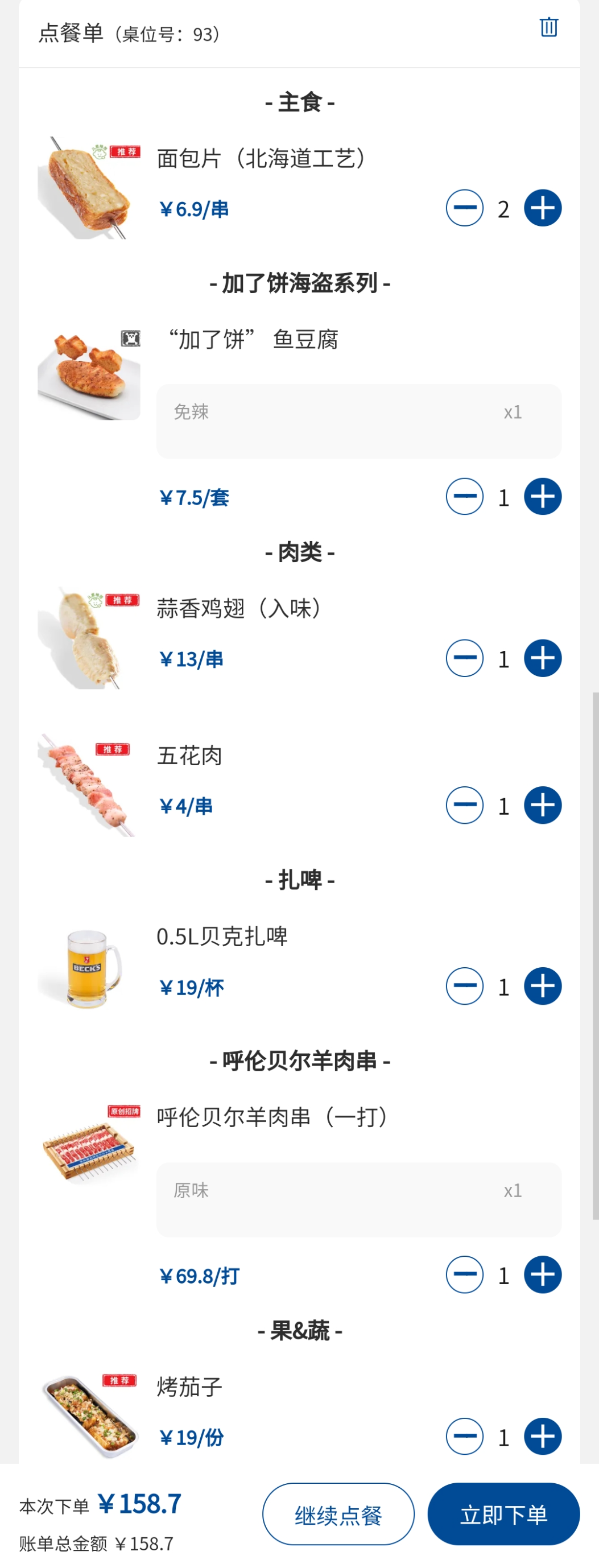Screen dimensions: 599x1568
Task: Add one more 蒜香鸡翅
Action: [x=542, y=658]
